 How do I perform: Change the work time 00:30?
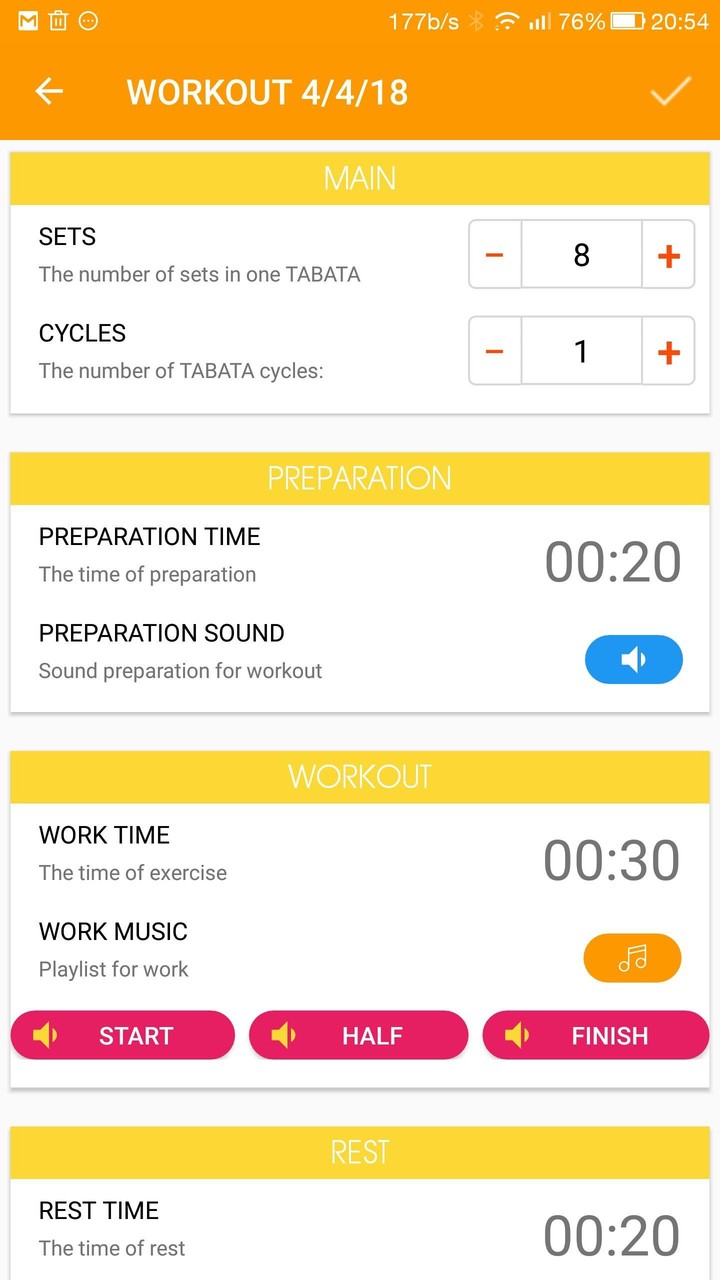pyautogui.click(x=612, y=860)
